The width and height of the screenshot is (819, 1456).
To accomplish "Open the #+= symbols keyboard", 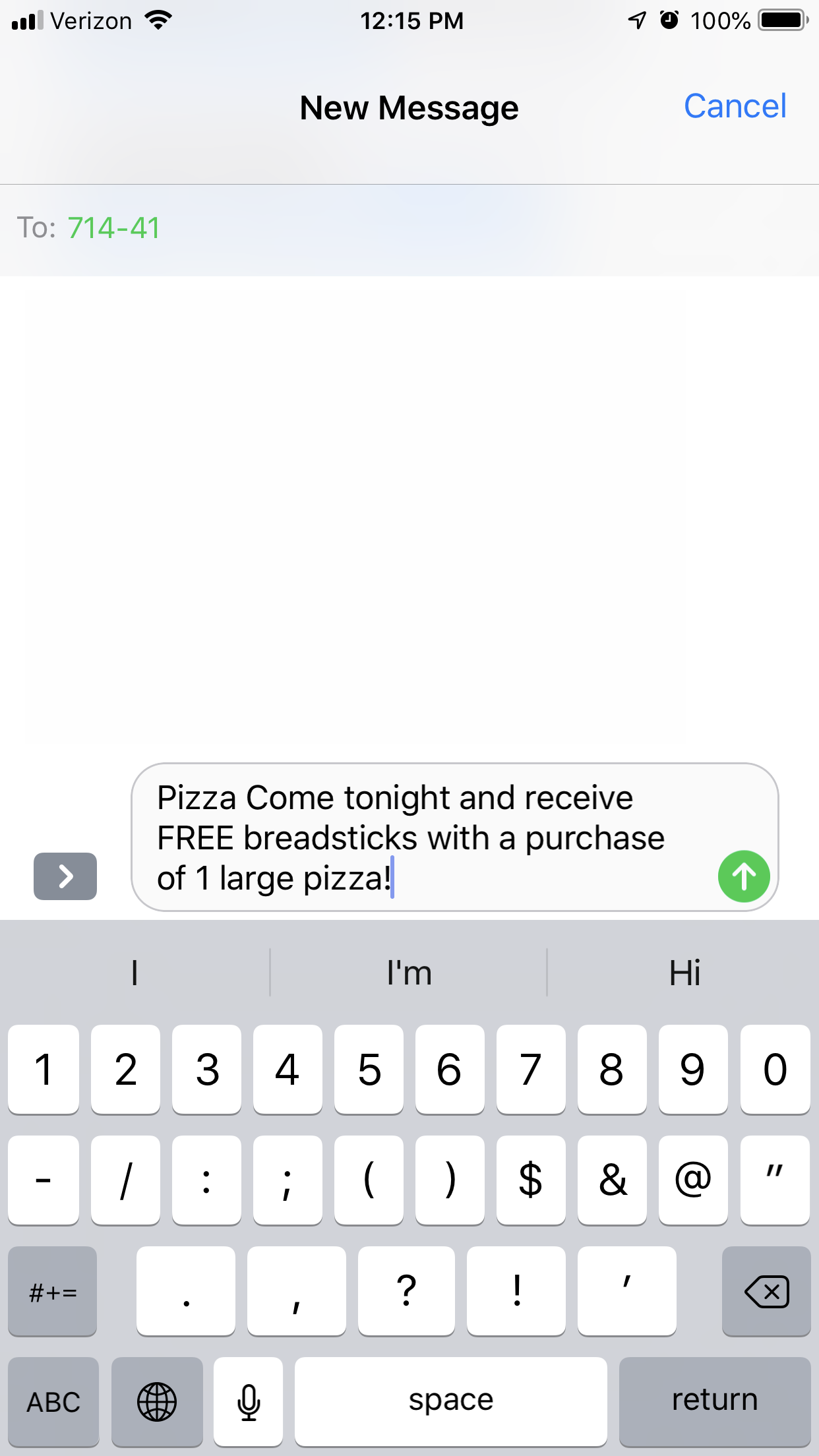I will (x=53, y=1291).
